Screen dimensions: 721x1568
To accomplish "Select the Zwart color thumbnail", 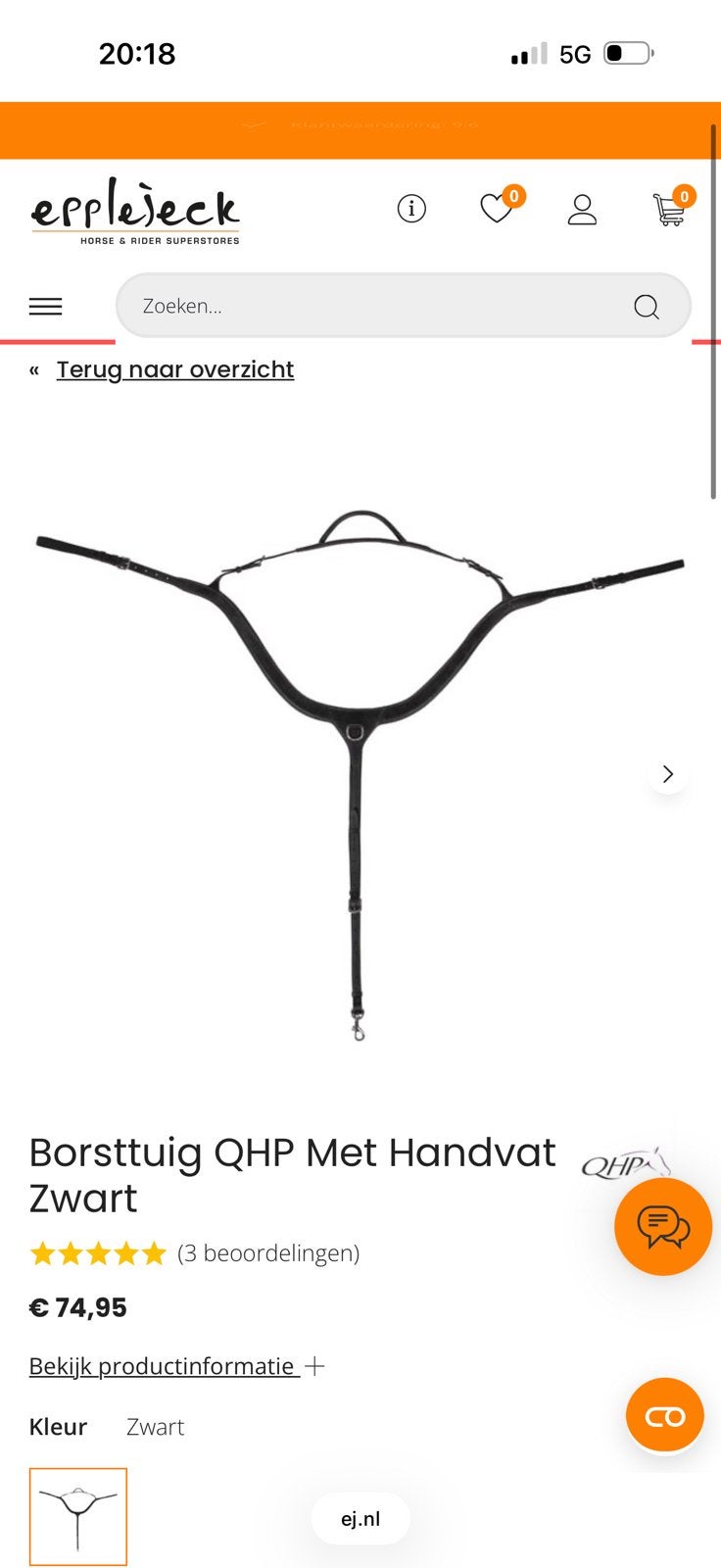I will coord(78,1516).
